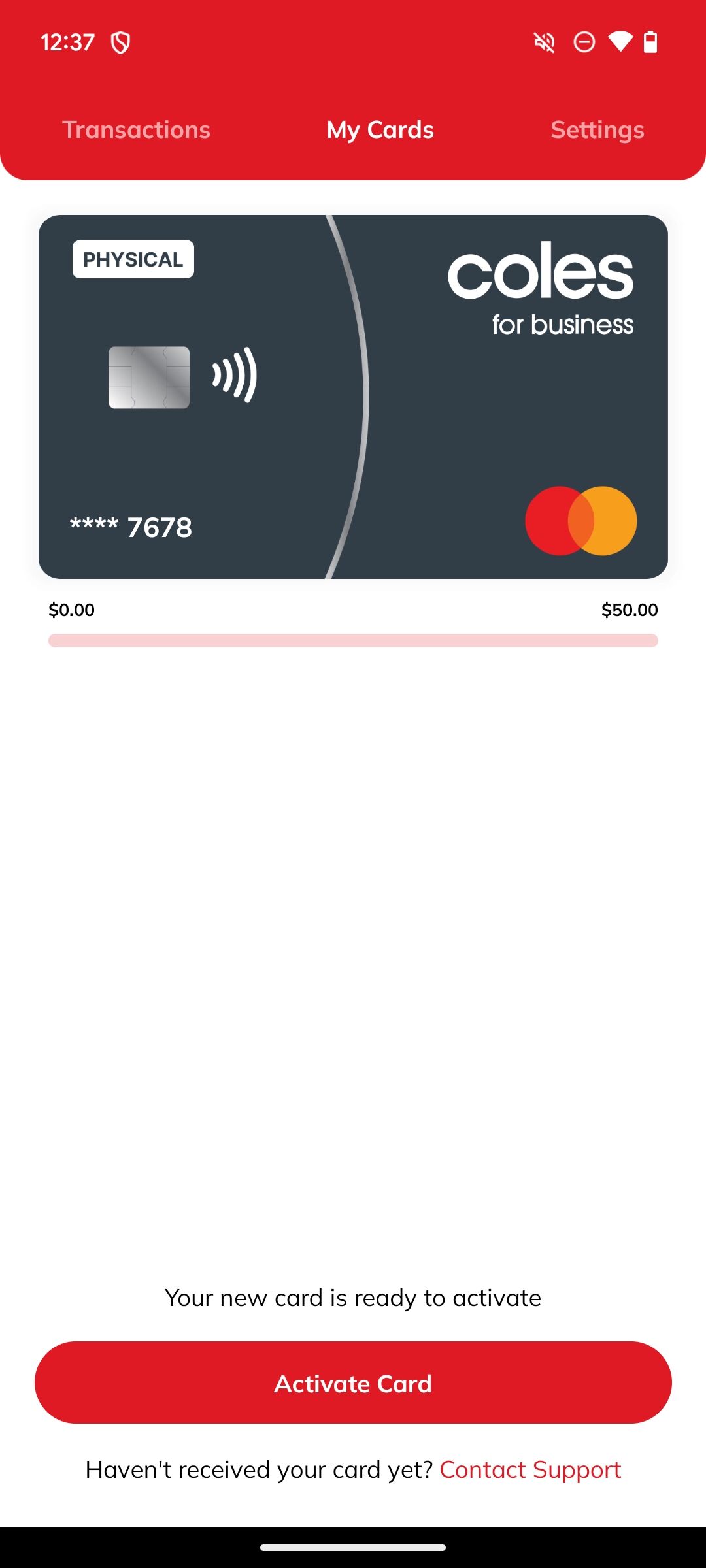Tap the Activate Card button
Image resolution: width=706 pixels, height=1568 pixels.
[353, 1383]
